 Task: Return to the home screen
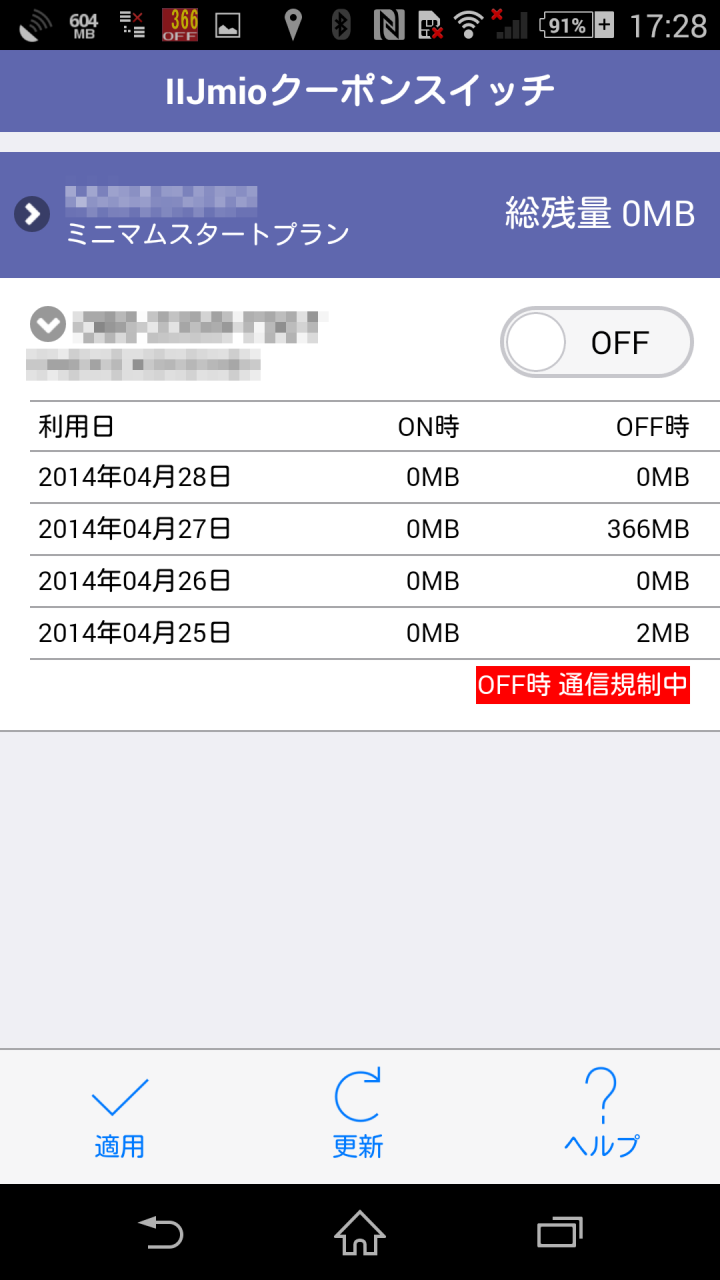click(360, 1232)
